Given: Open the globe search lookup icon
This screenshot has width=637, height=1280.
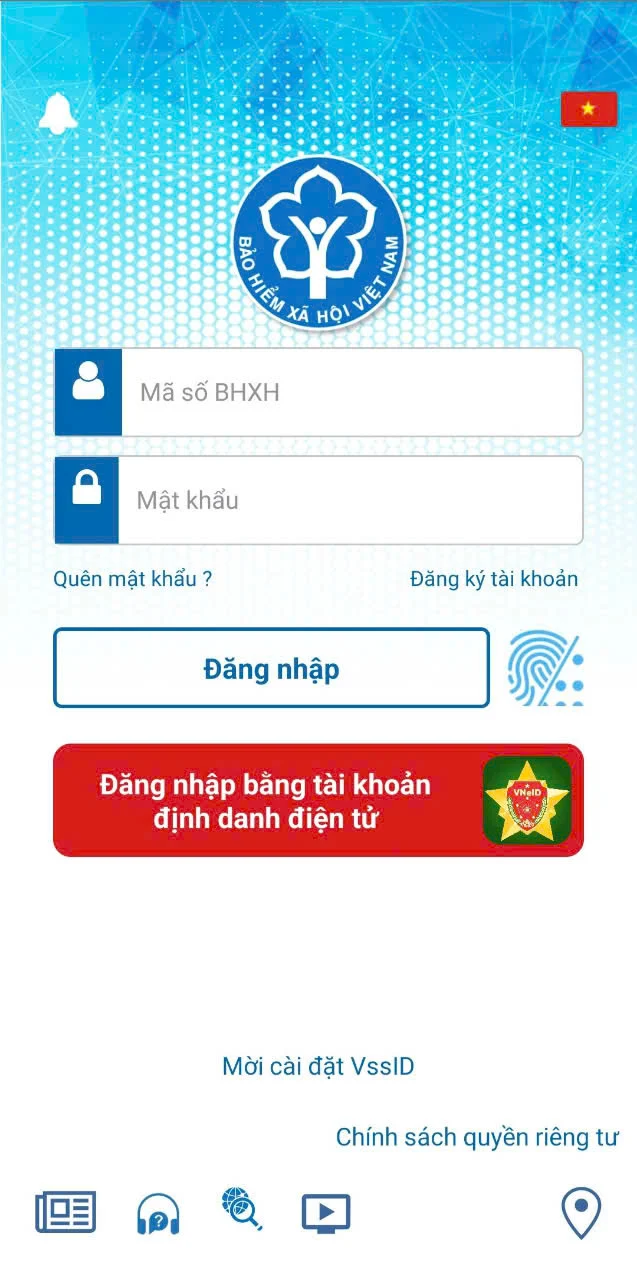Looking at the screenshot, I should (x=241, y=1208).
